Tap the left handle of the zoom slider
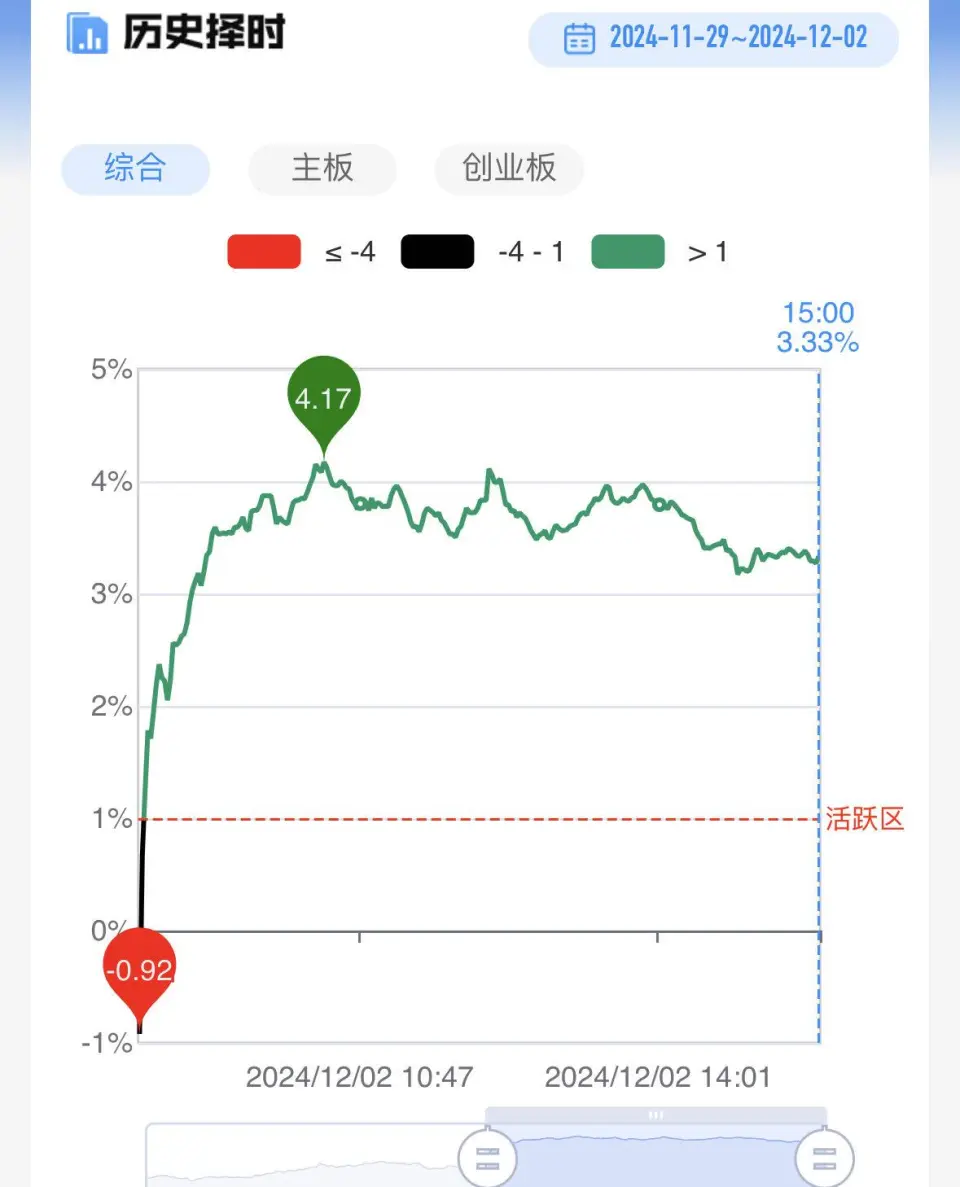Screen dimensions: 960x1187 (x=487, y=1158)
